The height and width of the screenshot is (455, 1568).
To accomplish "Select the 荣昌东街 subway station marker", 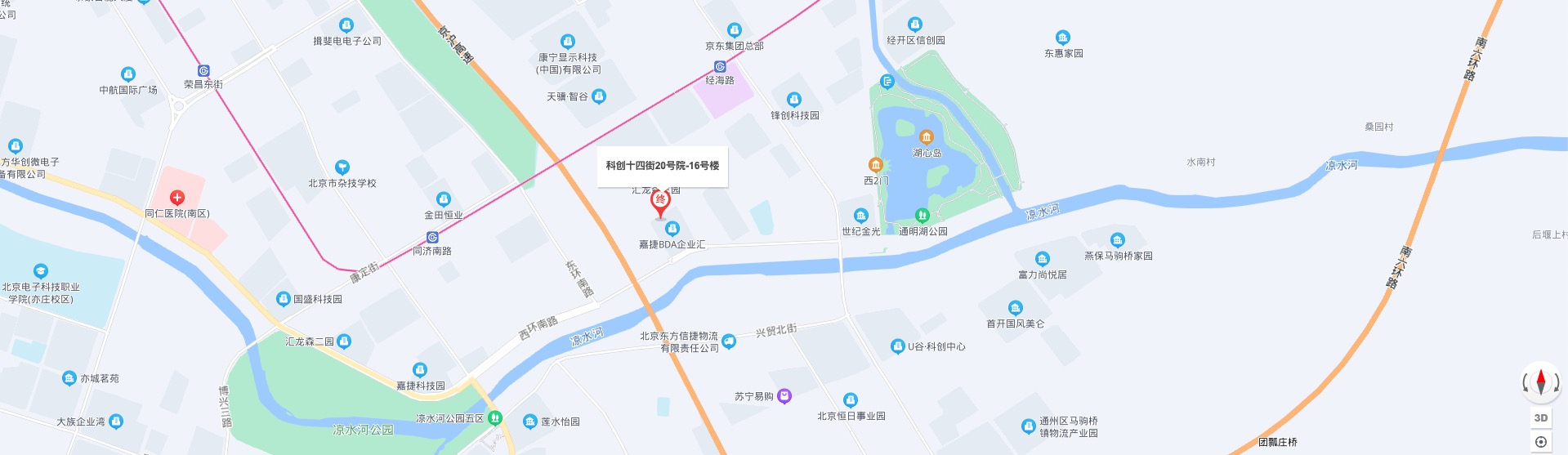I will point(203,71).
